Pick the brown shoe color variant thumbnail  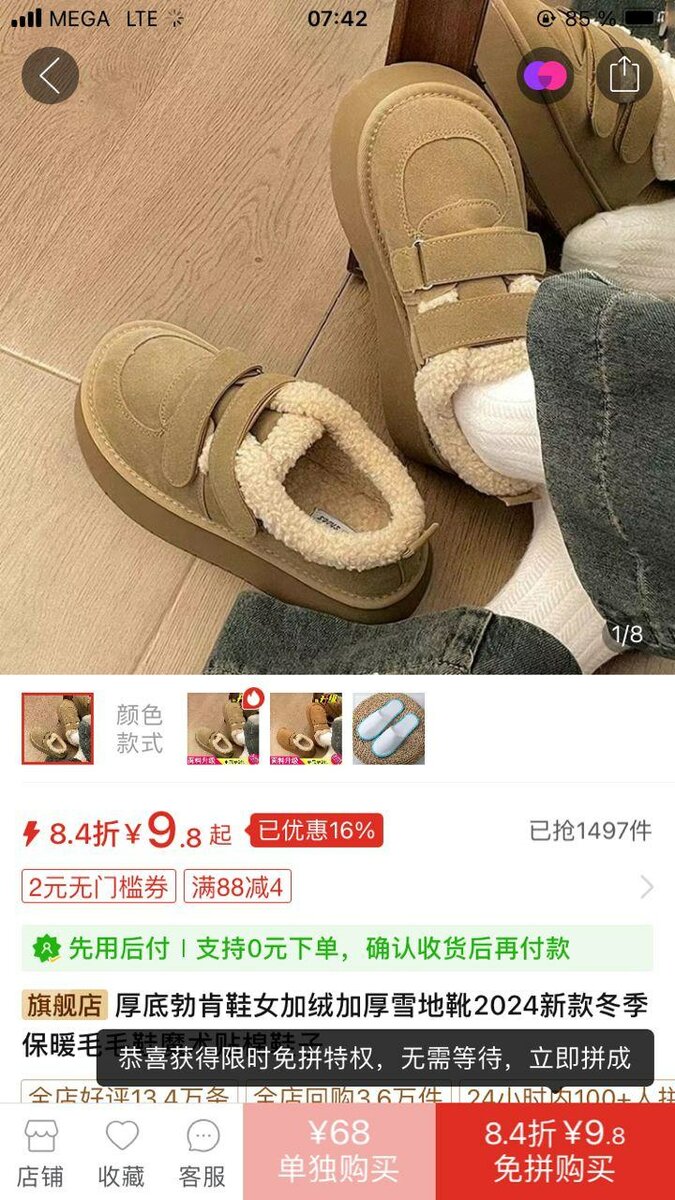306,729
